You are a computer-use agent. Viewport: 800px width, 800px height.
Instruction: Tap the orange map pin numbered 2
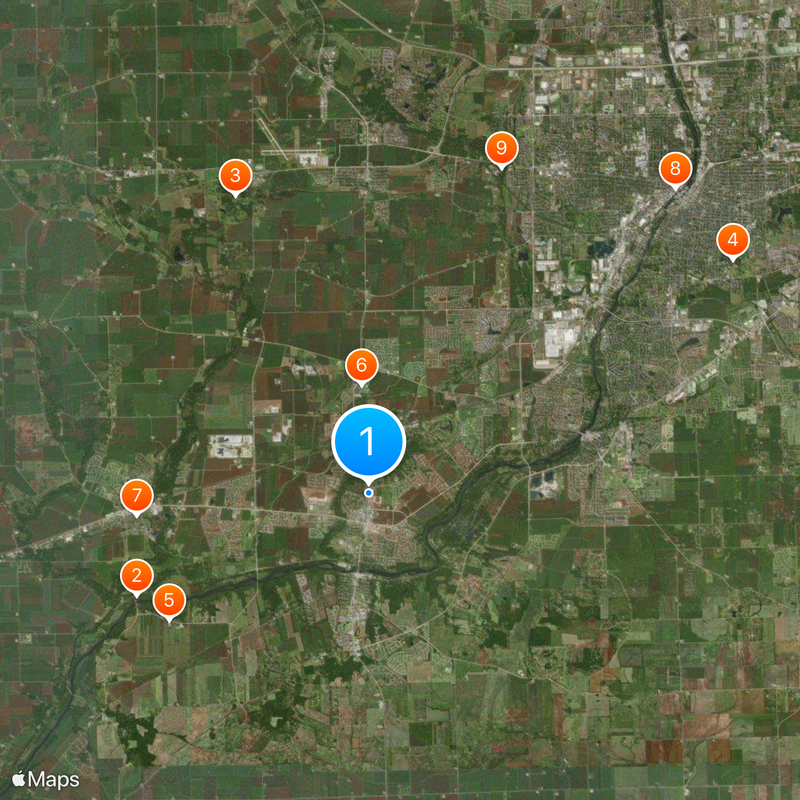point(136,576)
